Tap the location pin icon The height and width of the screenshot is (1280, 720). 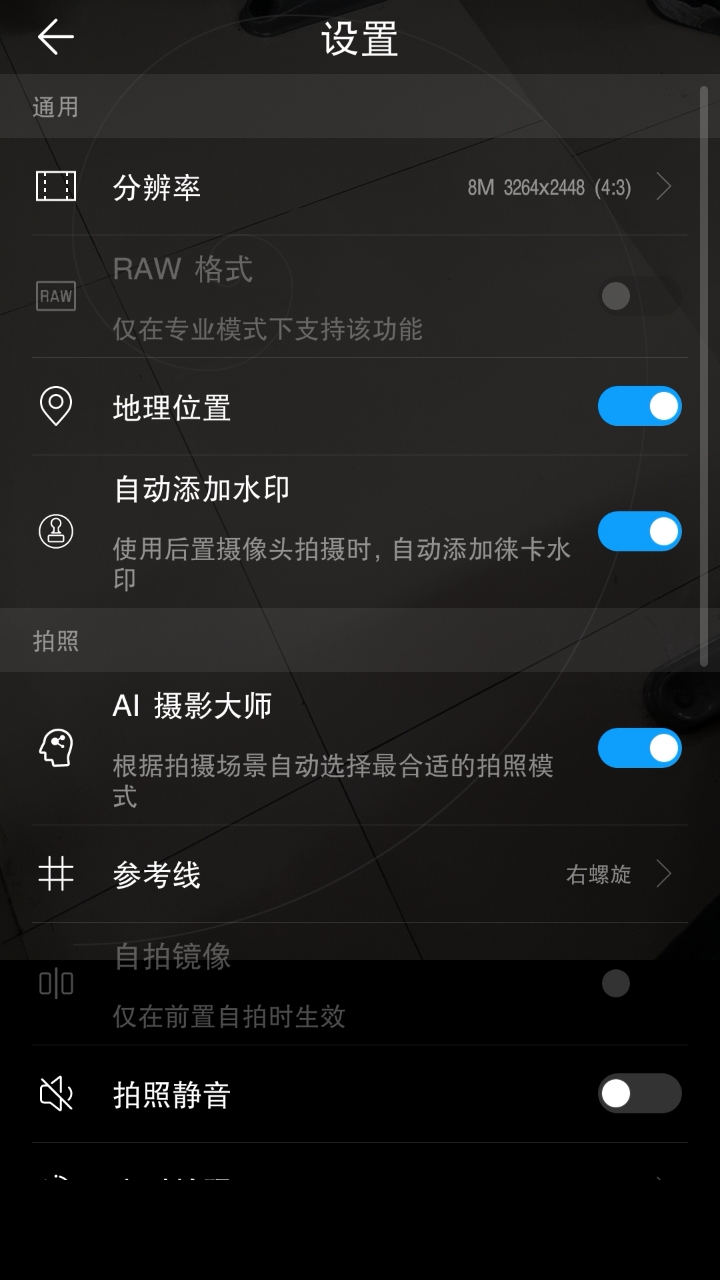coord(55,406)
